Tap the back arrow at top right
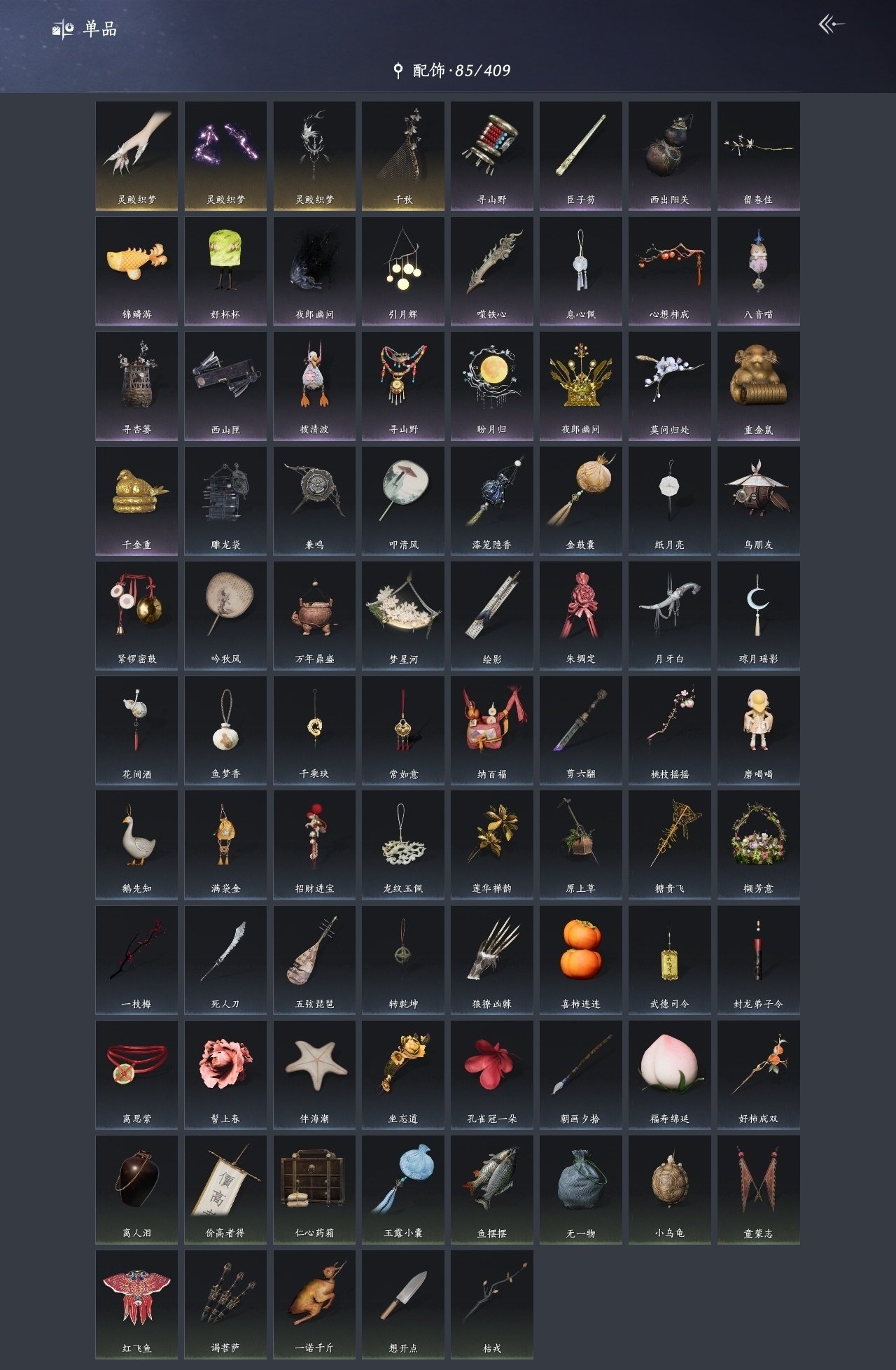 point(831,25)
